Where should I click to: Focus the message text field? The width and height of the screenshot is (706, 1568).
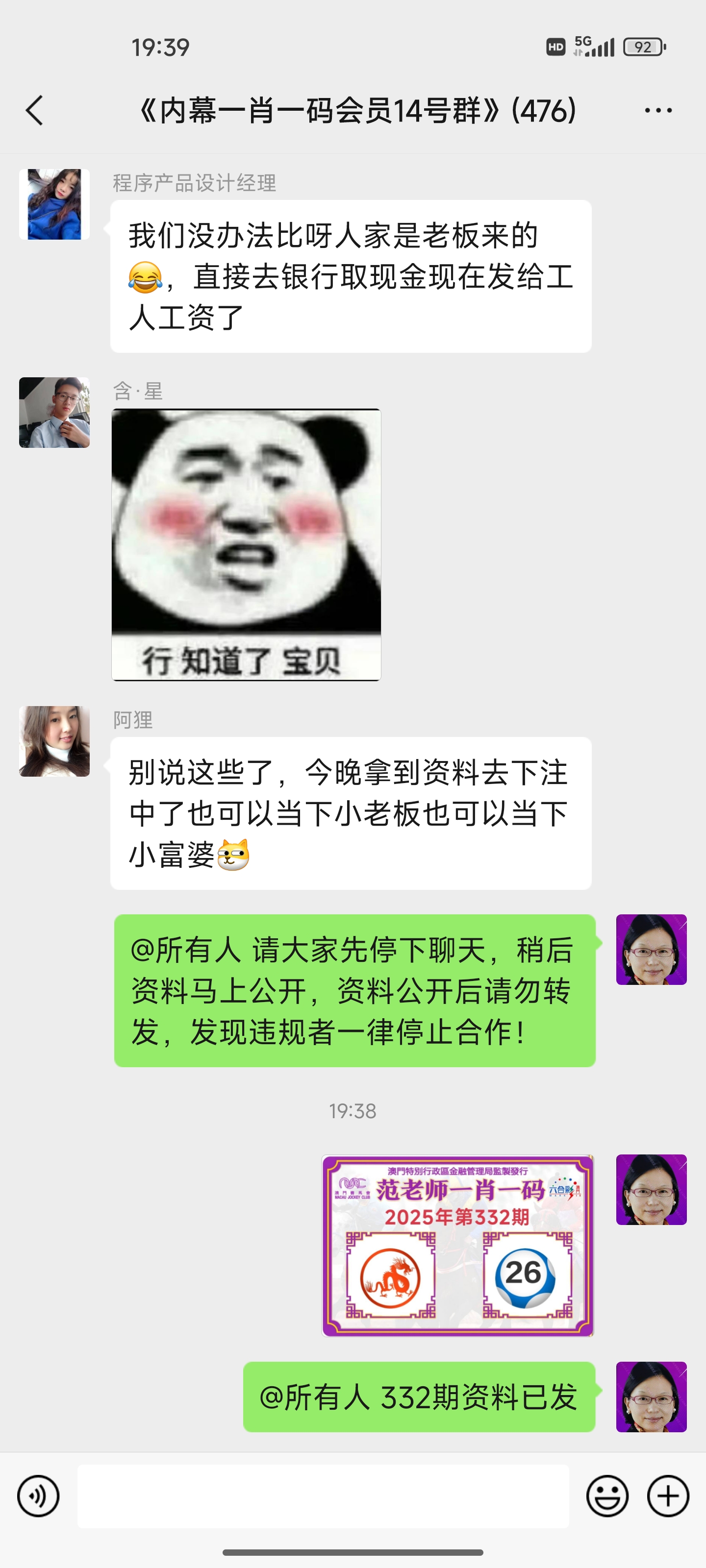coord(323,1495)
